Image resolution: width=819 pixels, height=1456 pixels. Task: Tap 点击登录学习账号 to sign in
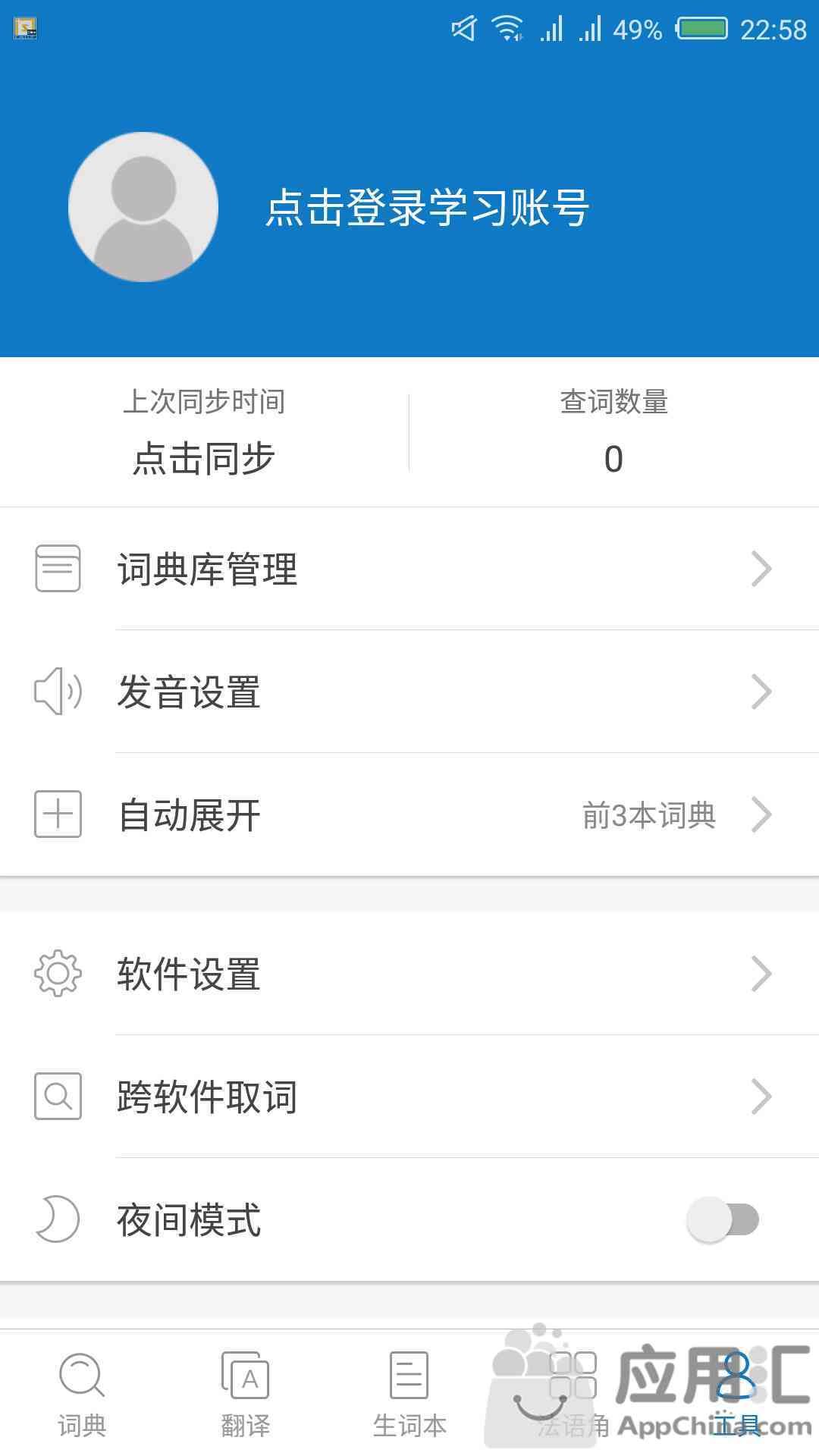(x=427, y=208)
